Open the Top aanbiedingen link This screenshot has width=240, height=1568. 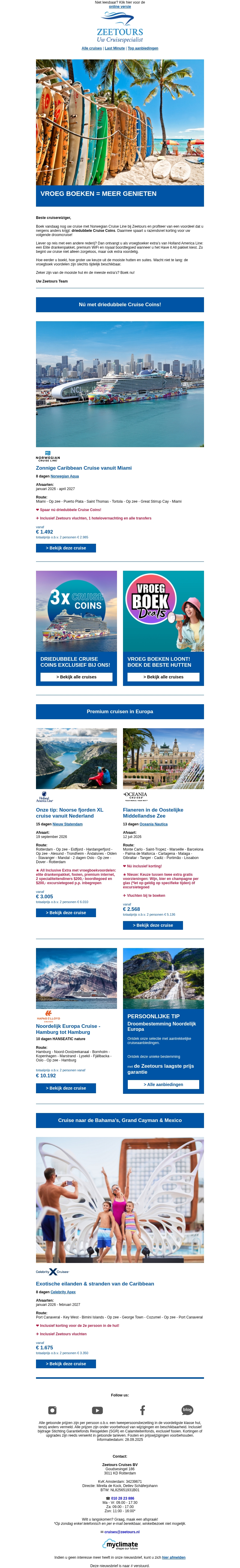(143, 48)
